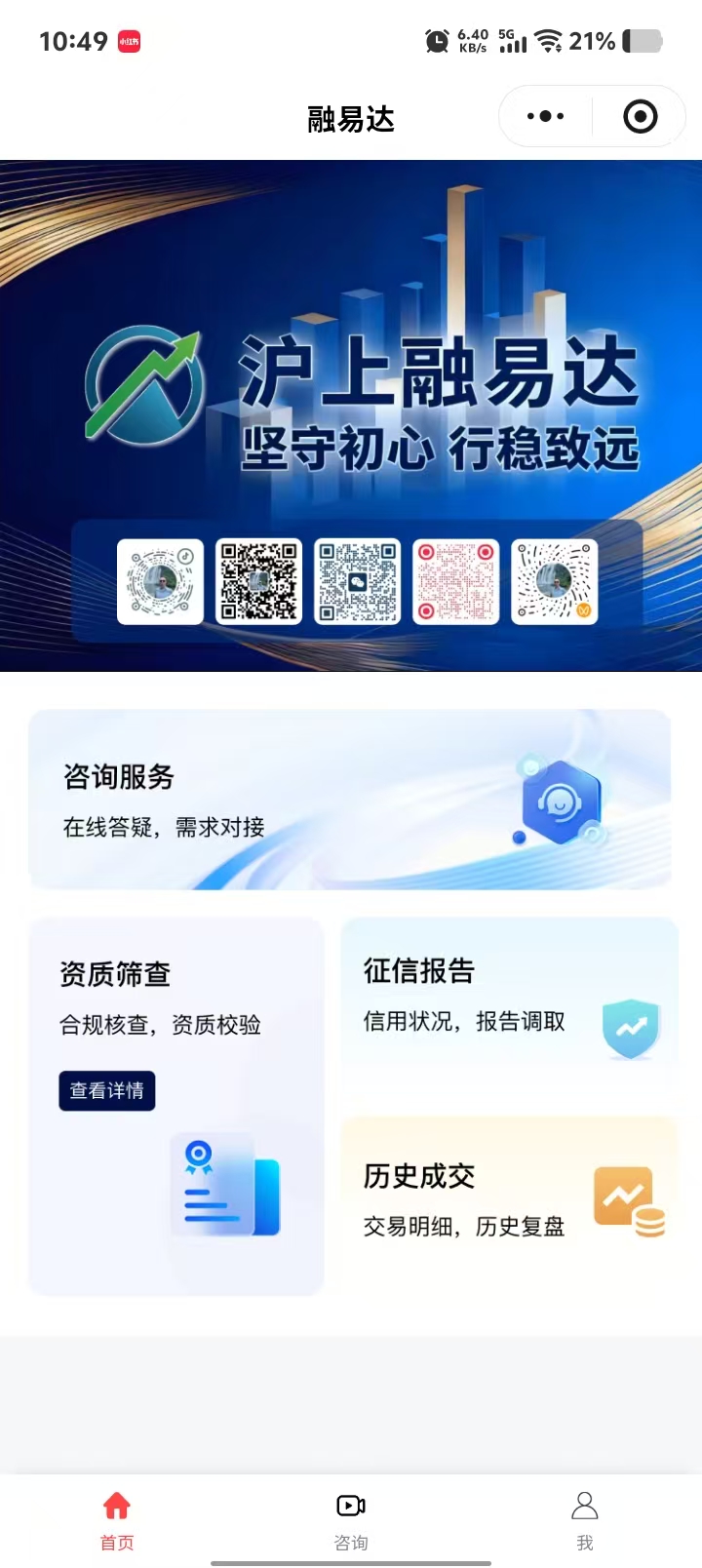The image size is (702, 1568).
Task: Switch to the 首页 tab
Action: click(x=117, y=1519)
